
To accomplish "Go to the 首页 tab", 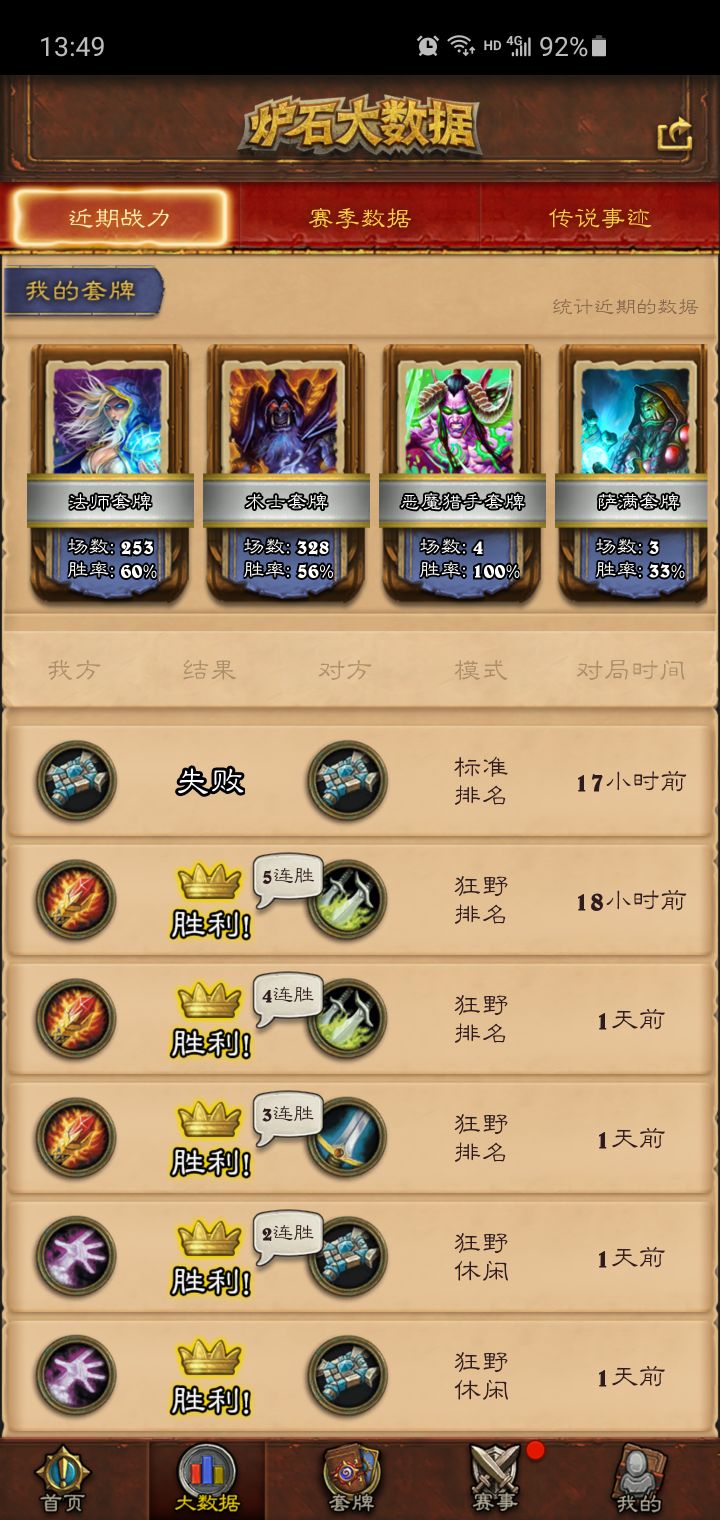I will [62, 1480].
